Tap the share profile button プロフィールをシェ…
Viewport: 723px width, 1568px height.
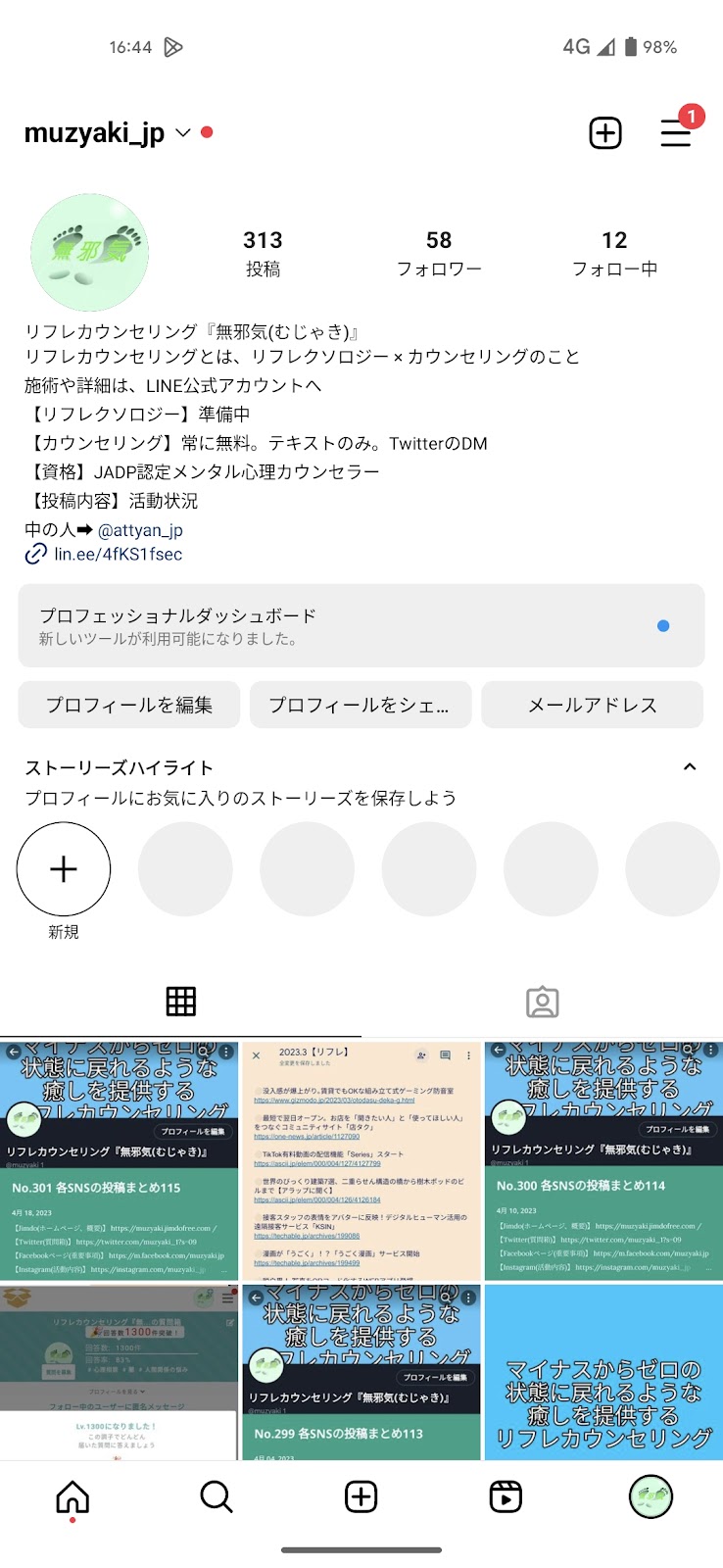(361, 705)
